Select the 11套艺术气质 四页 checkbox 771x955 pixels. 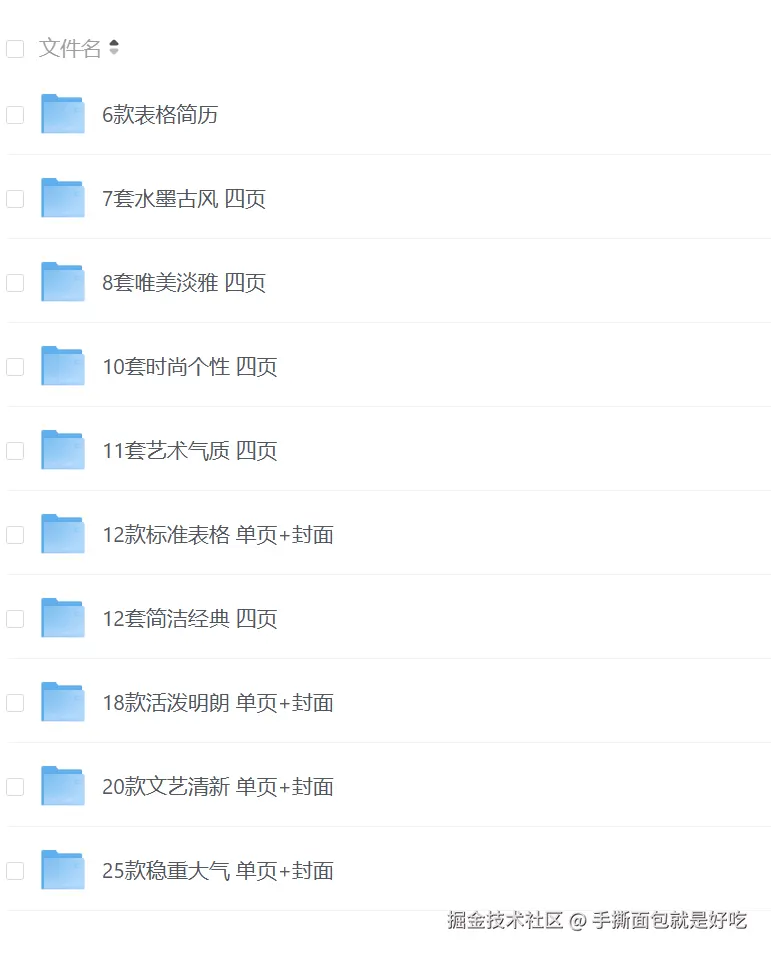point(15,451)
